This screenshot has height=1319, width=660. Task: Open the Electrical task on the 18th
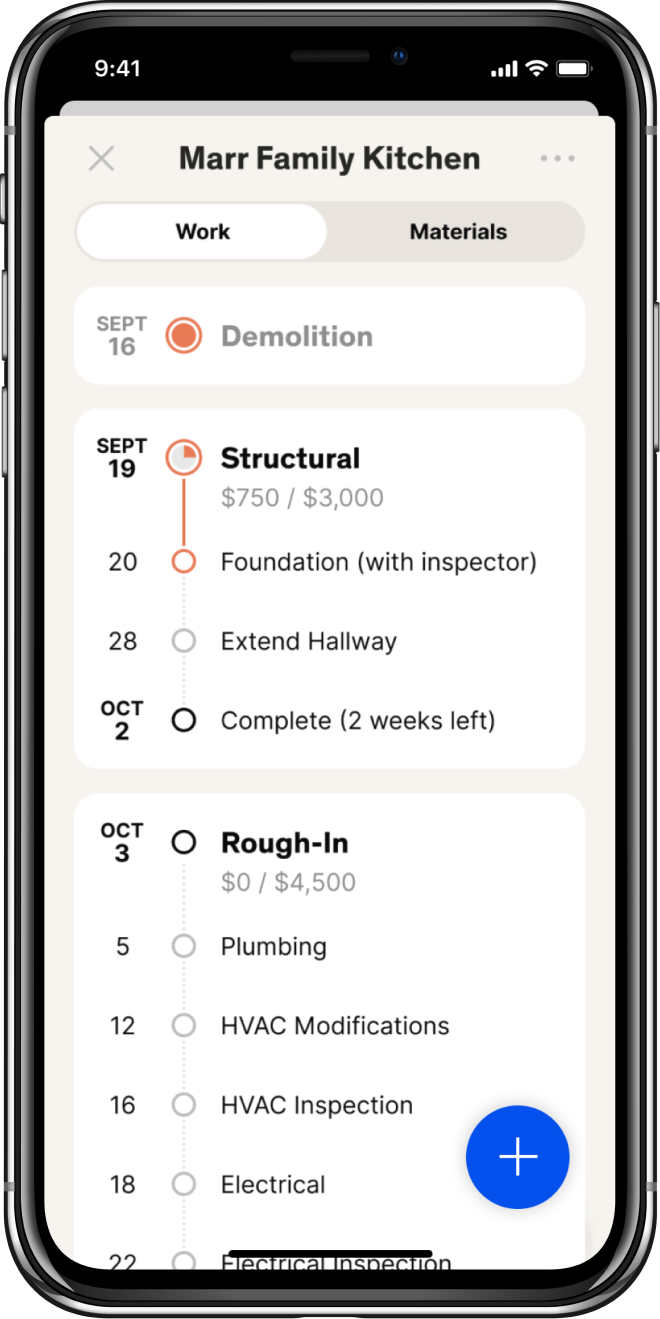[x=273, y=1184]
